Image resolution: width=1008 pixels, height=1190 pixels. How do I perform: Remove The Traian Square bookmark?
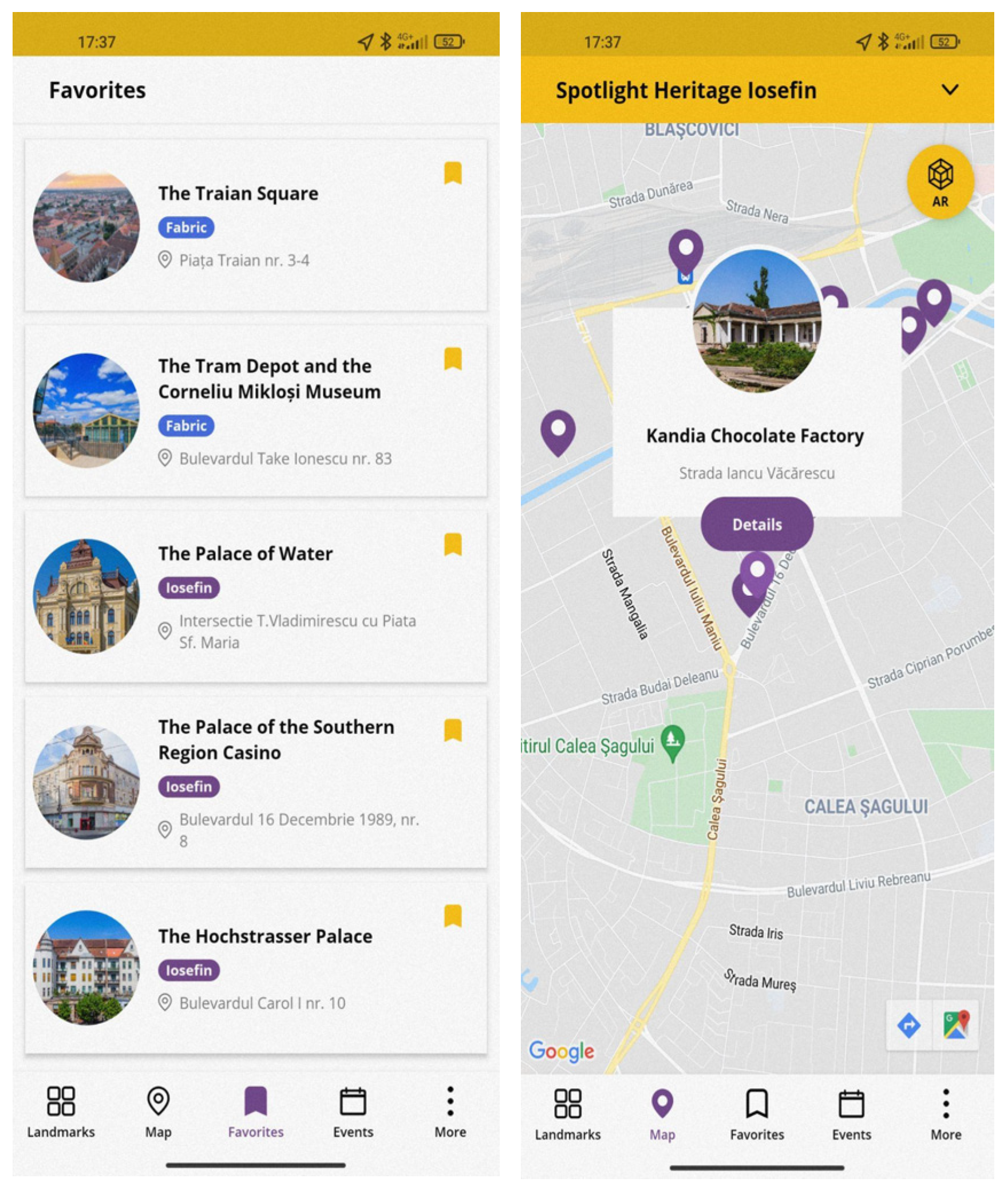(452, 173)
